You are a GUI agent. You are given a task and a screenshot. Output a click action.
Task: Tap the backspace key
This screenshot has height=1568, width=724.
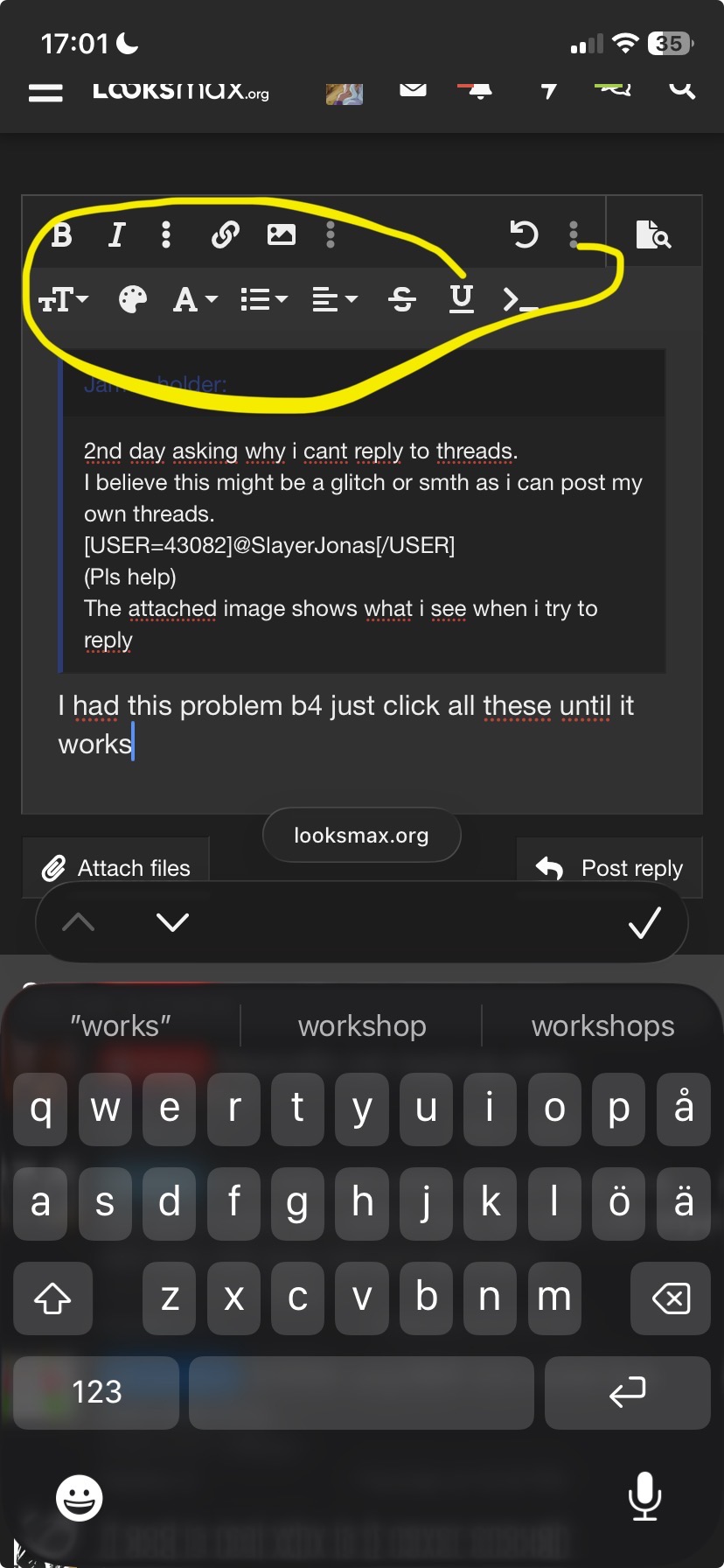tap(671, 1298)
